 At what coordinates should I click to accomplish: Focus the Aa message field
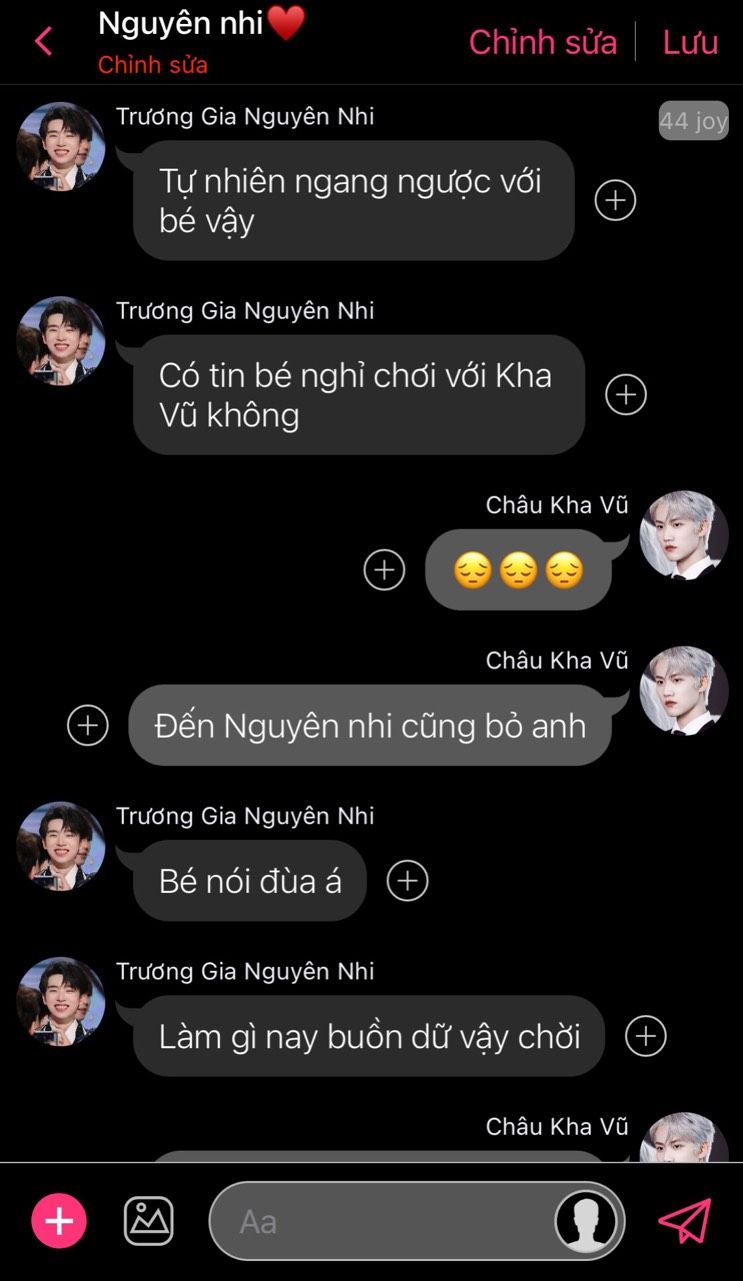[x=380, y=1221]
